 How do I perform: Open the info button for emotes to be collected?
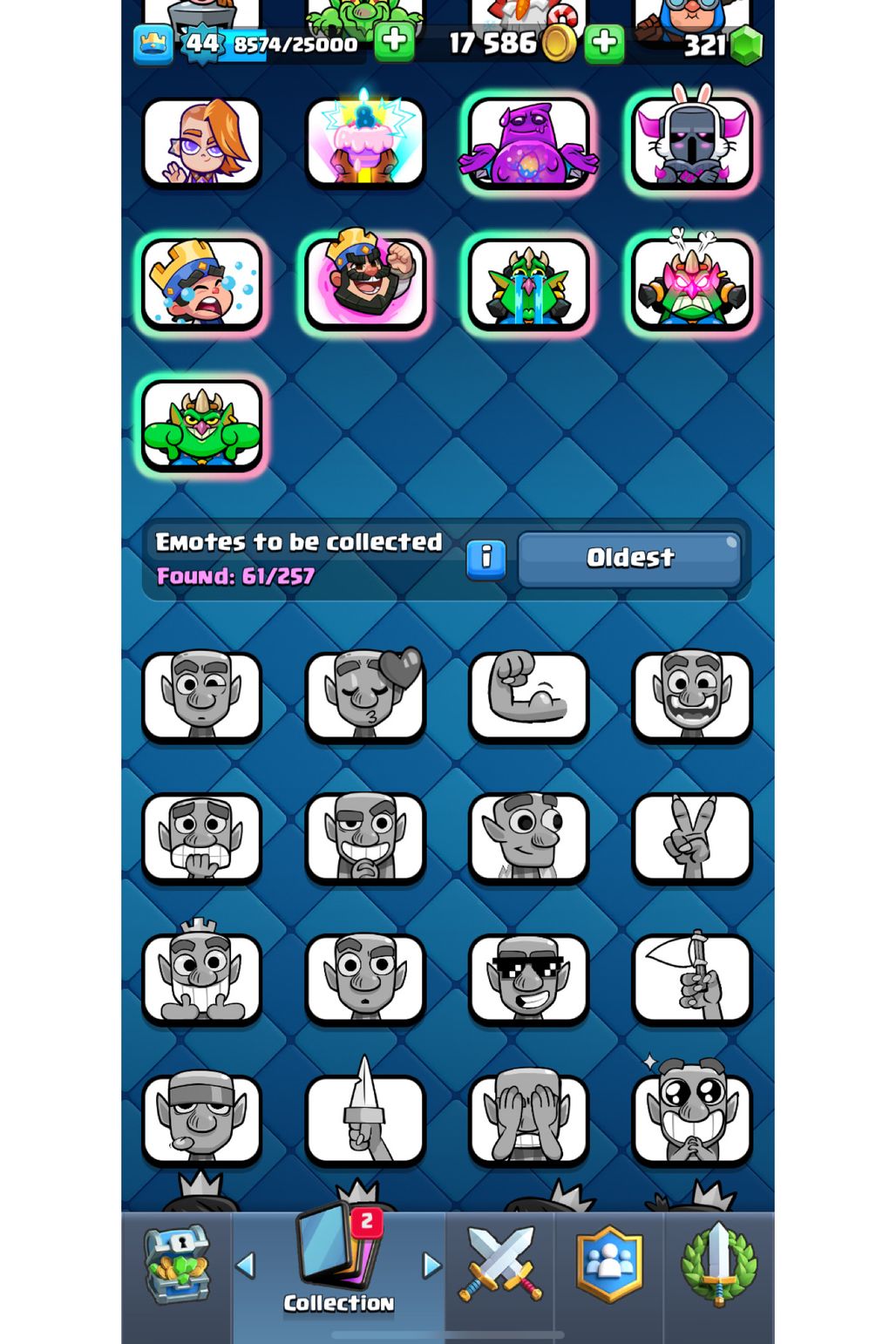pos(485,558)
